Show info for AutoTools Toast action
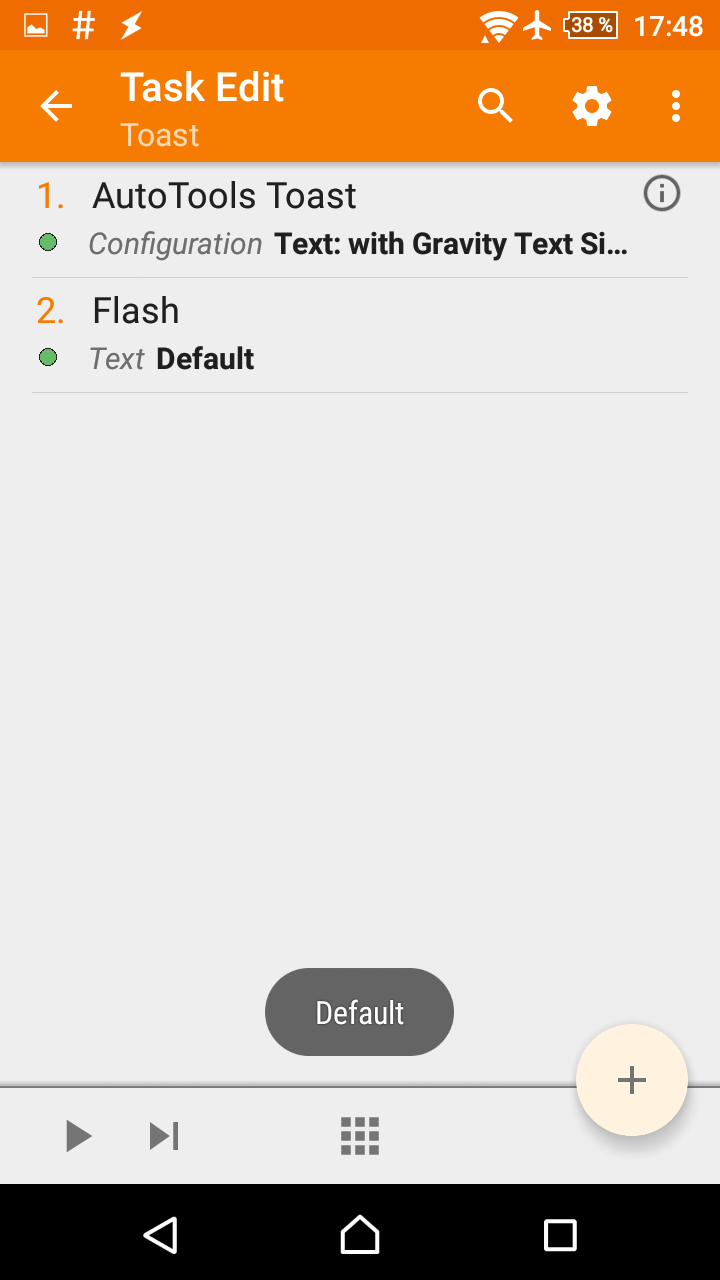 pyautogui.click(x=661, y=194)
